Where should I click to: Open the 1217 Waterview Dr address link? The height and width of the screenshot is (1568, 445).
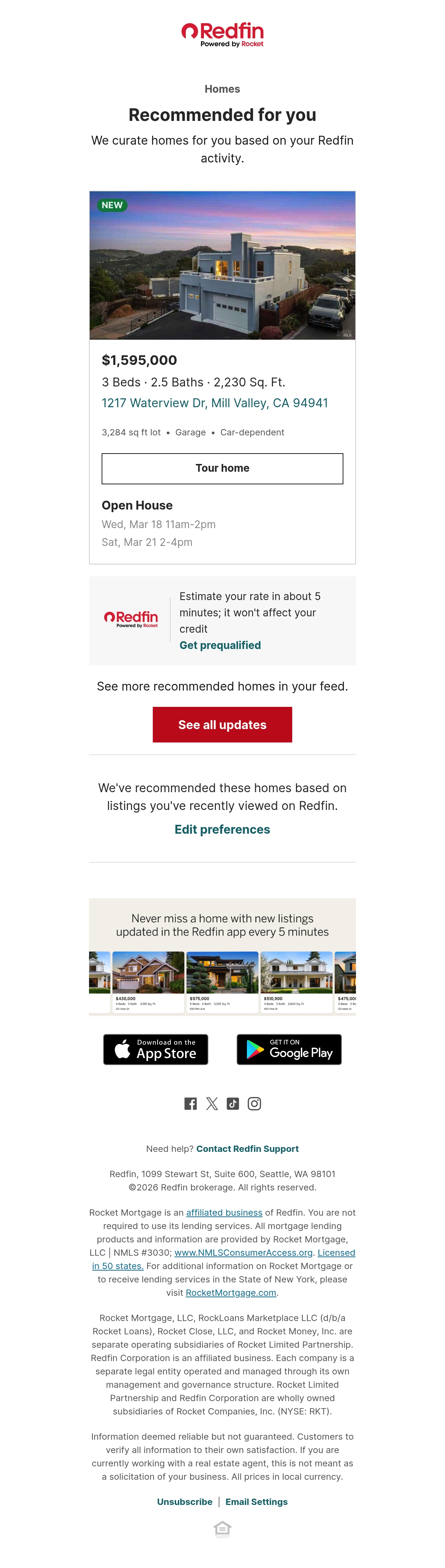click(x=215, y=403)
